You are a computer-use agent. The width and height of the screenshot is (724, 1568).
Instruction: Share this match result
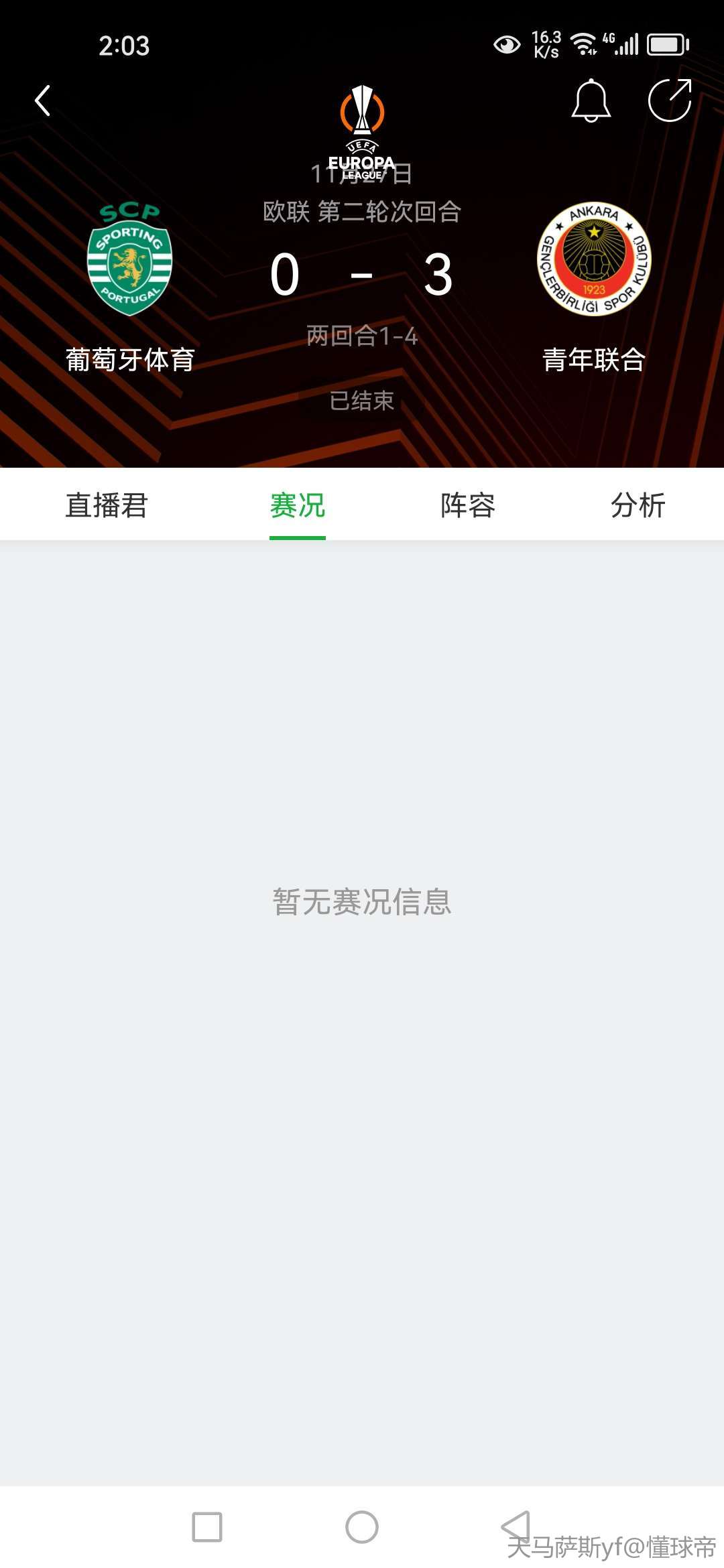670,101
